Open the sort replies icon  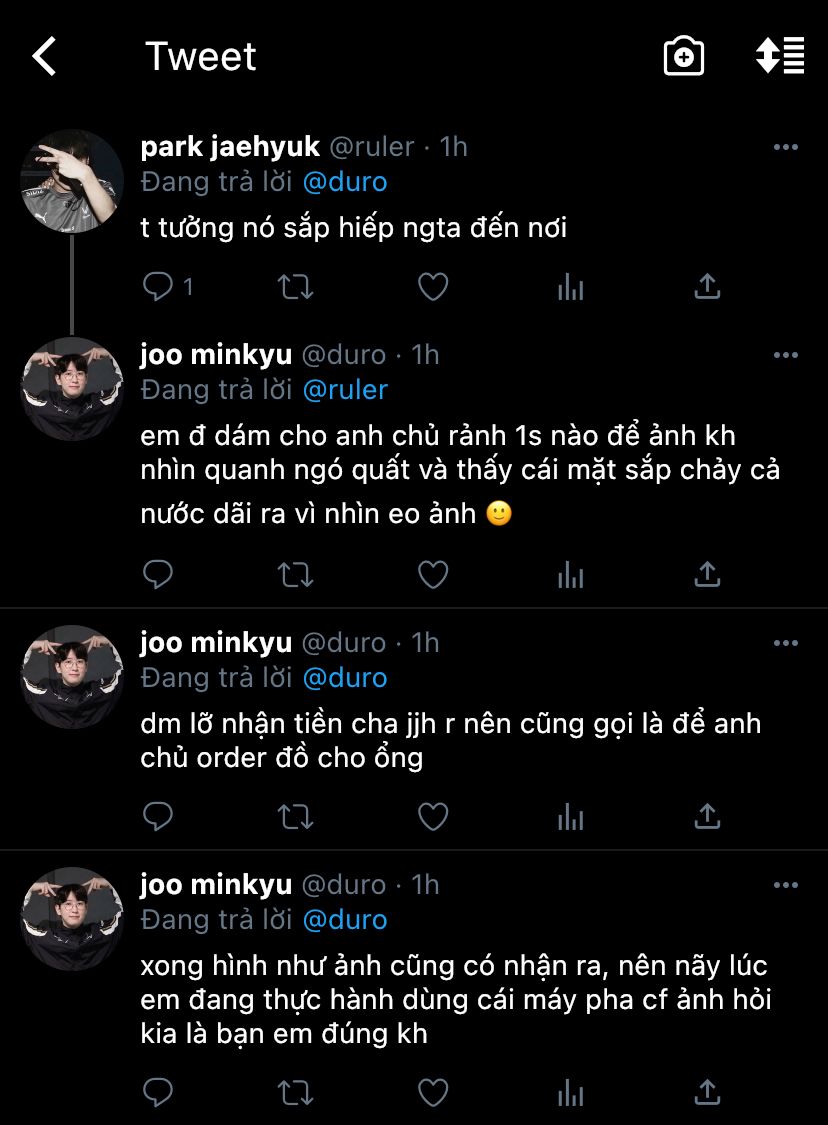point(780,57)
